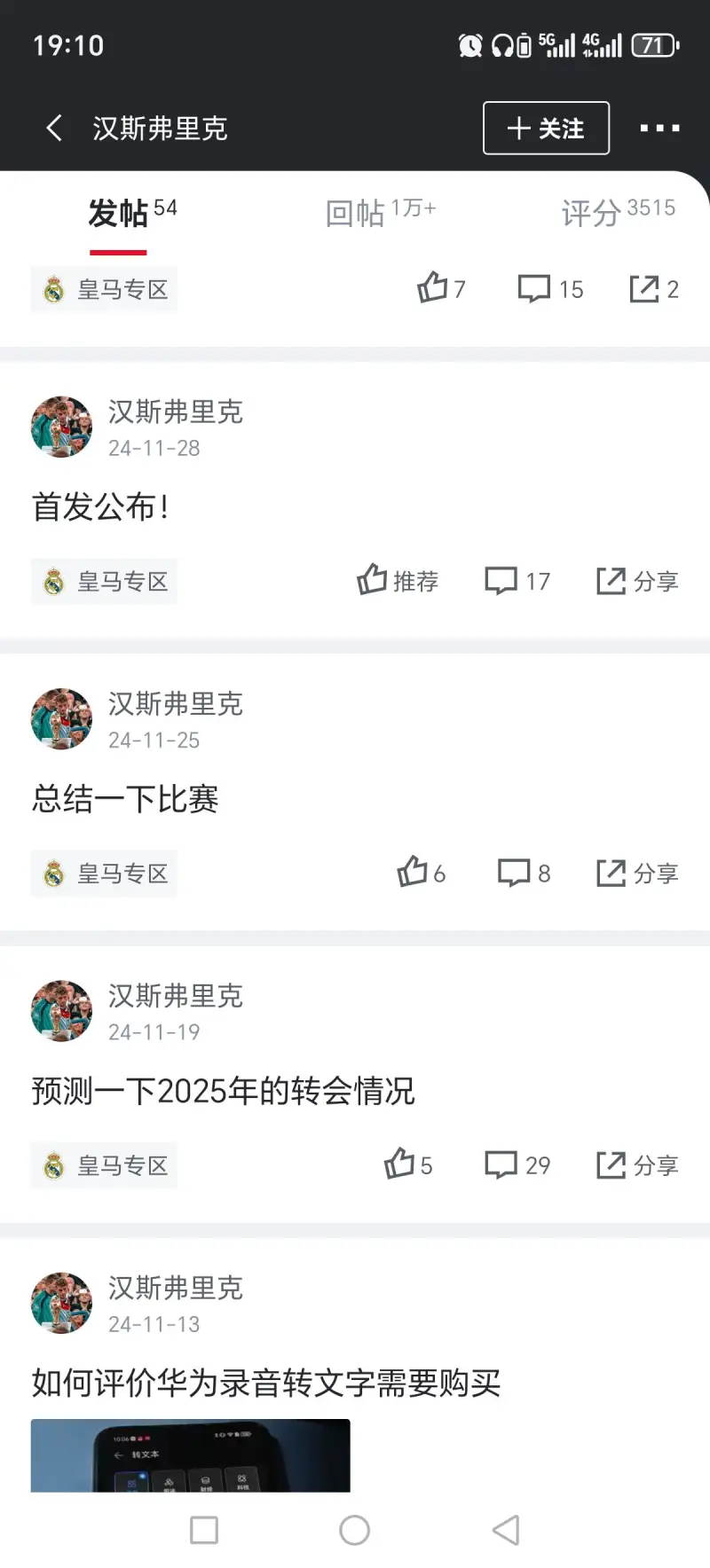The height and width of the screenshot is (1568, 710).
Task: Switch to the 评分 tab
Action: point(618,212)
